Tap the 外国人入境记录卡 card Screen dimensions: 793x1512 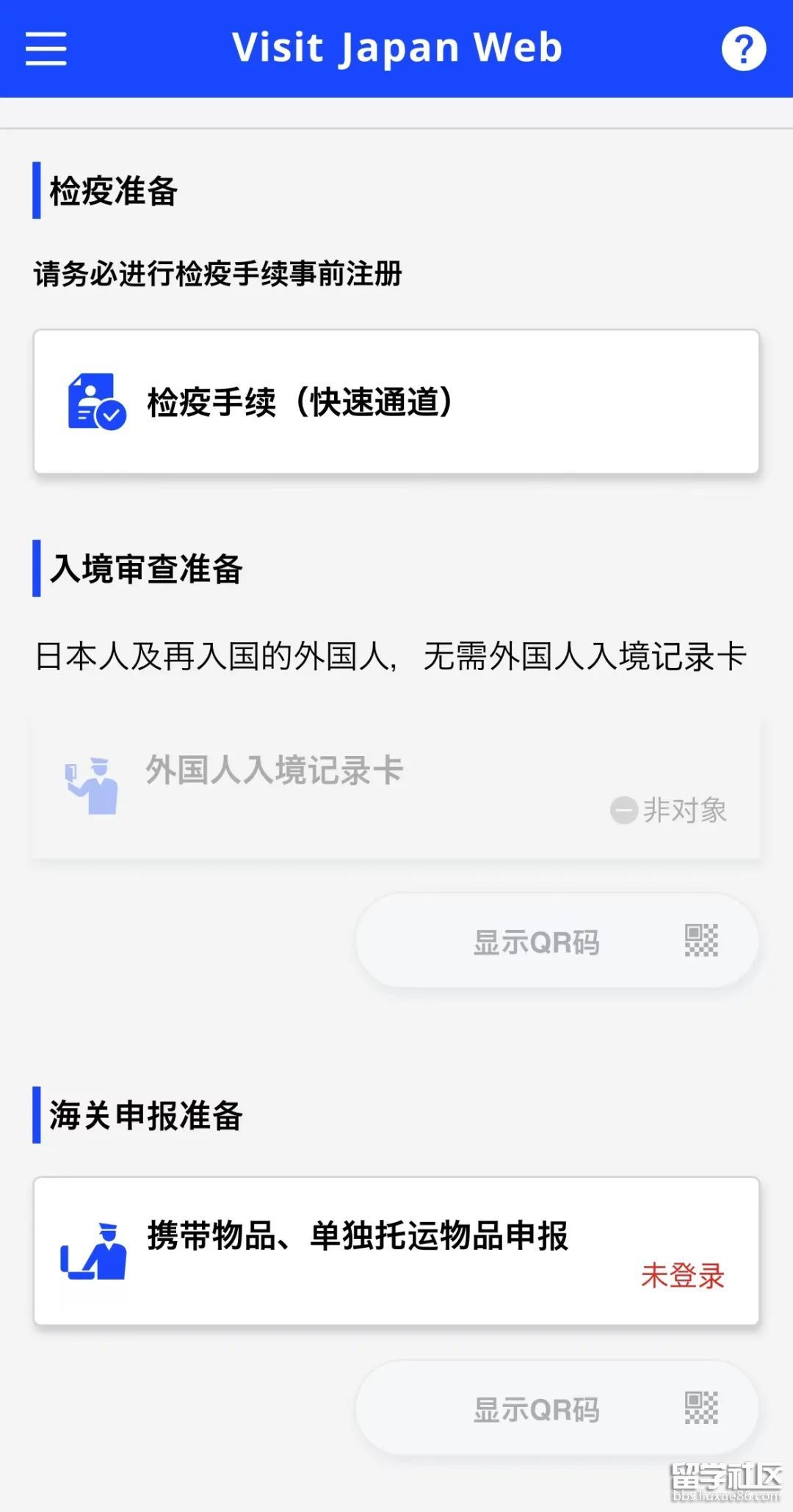[x=396, y=788]
